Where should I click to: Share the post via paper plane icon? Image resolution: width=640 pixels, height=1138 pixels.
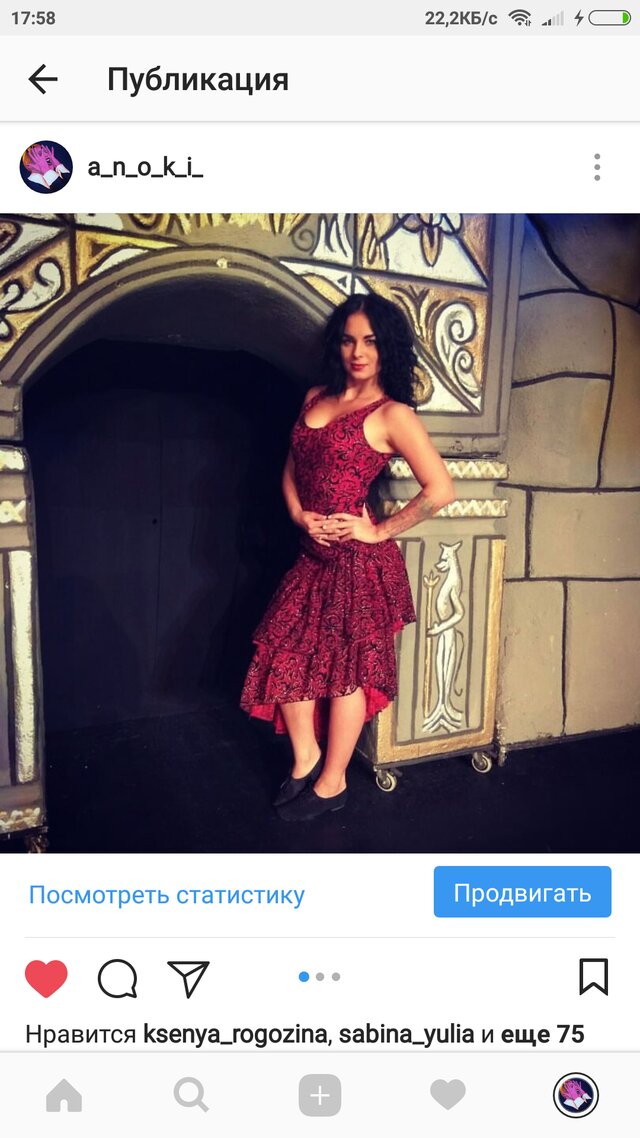(188, 978)
